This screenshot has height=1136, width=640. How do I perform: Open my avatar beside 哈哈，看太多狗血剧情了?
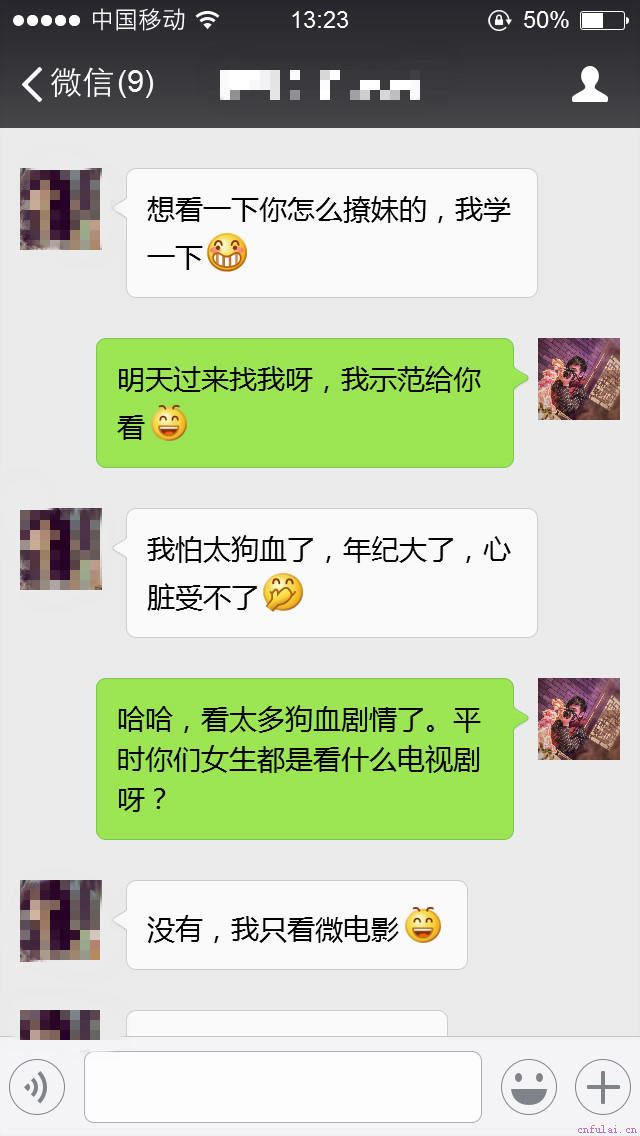pos(578,719)
